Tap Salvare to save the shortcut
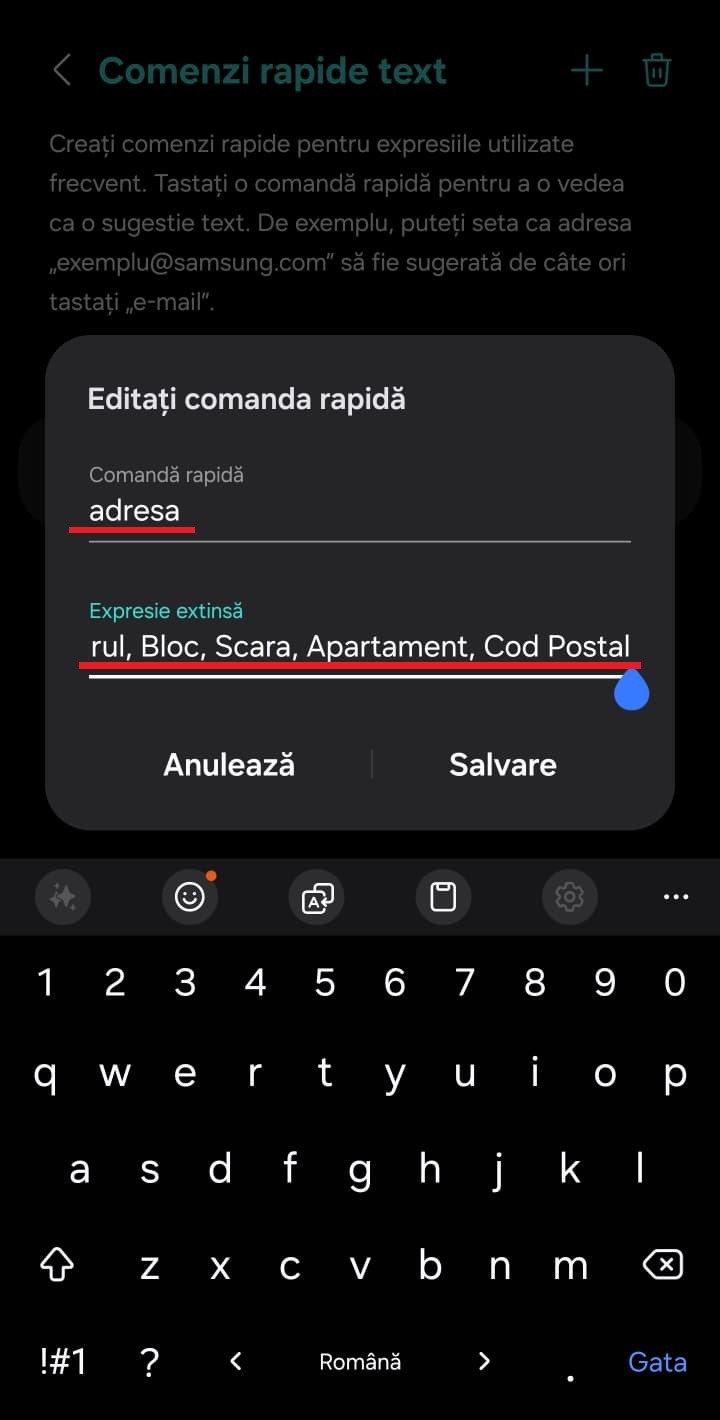720x1420 pixels. (502, 765)
